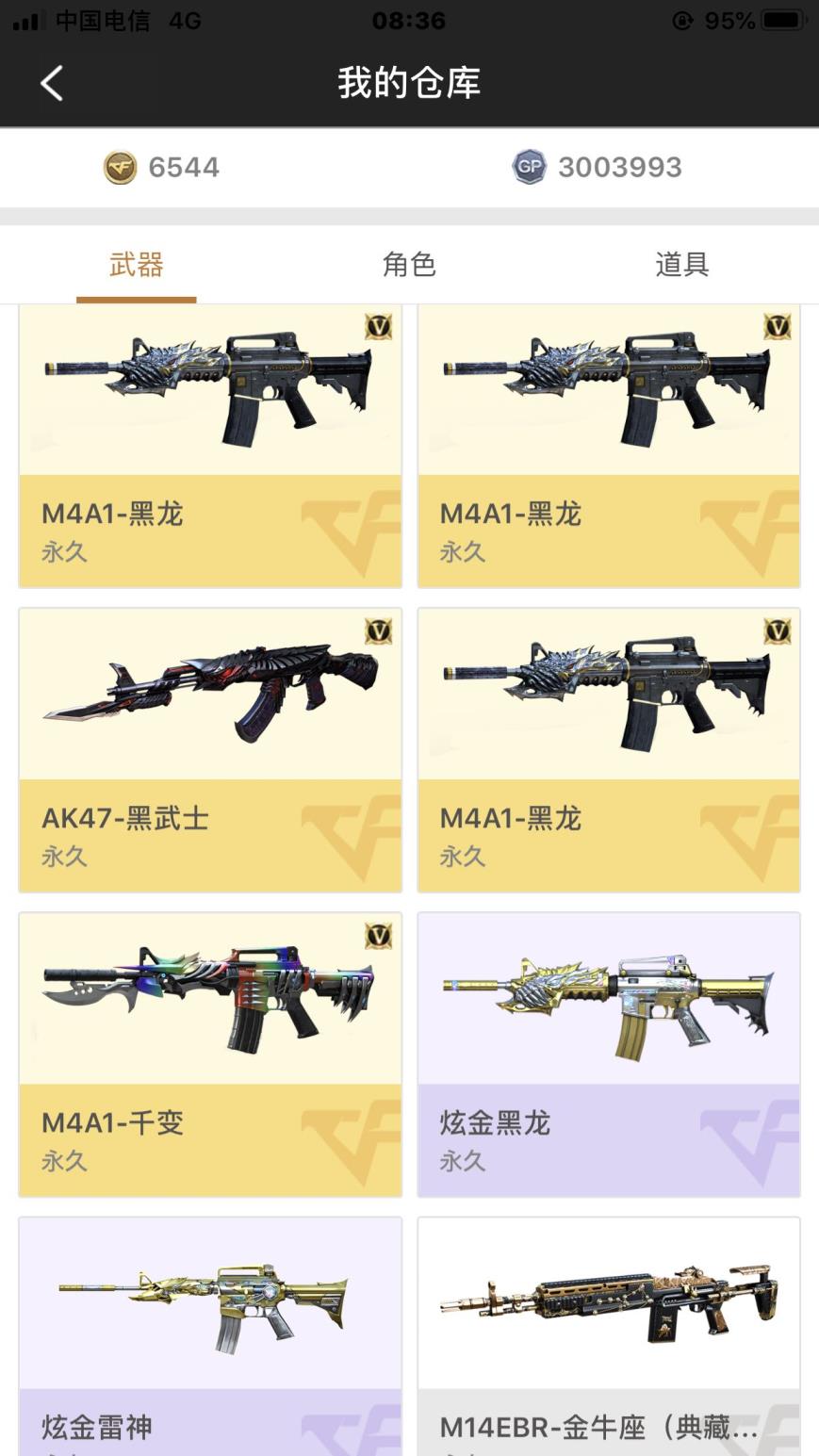Switch to the 角色 tab

409,265
